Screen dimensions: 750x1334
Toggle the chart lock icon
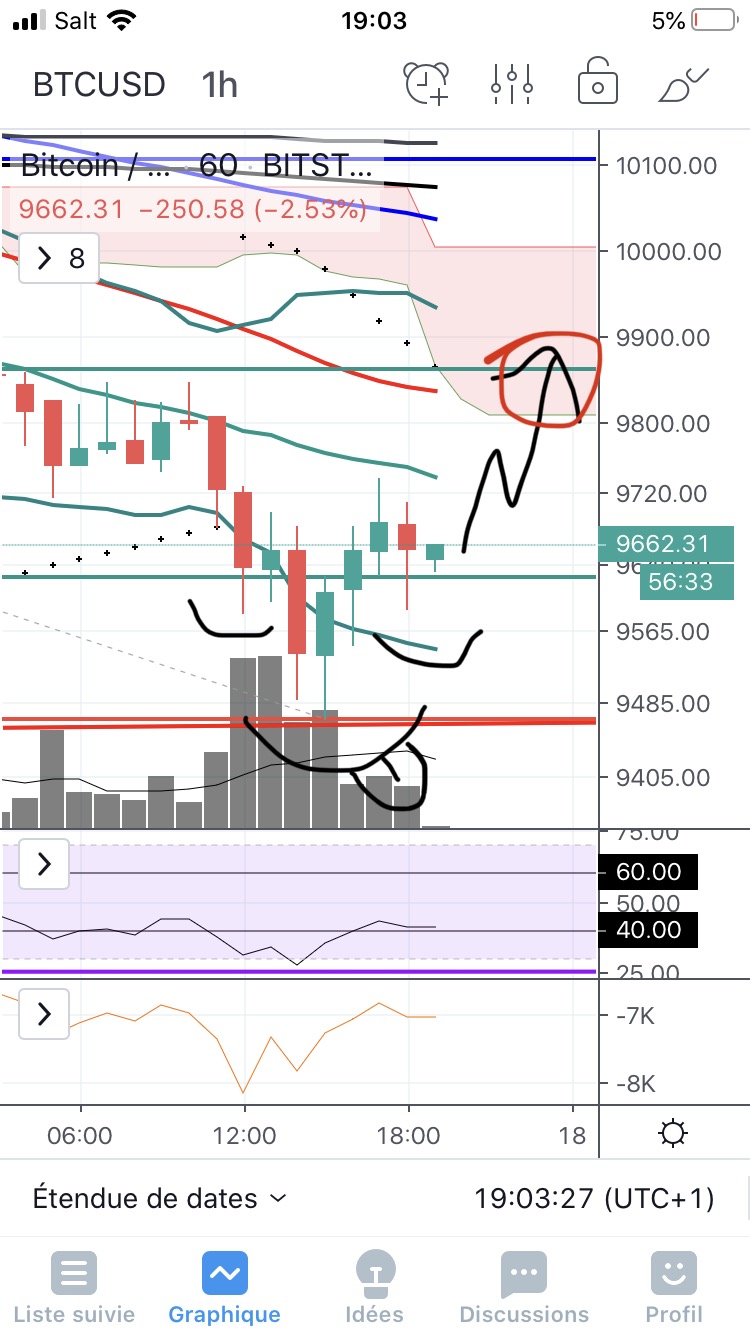tap(597, 84)
